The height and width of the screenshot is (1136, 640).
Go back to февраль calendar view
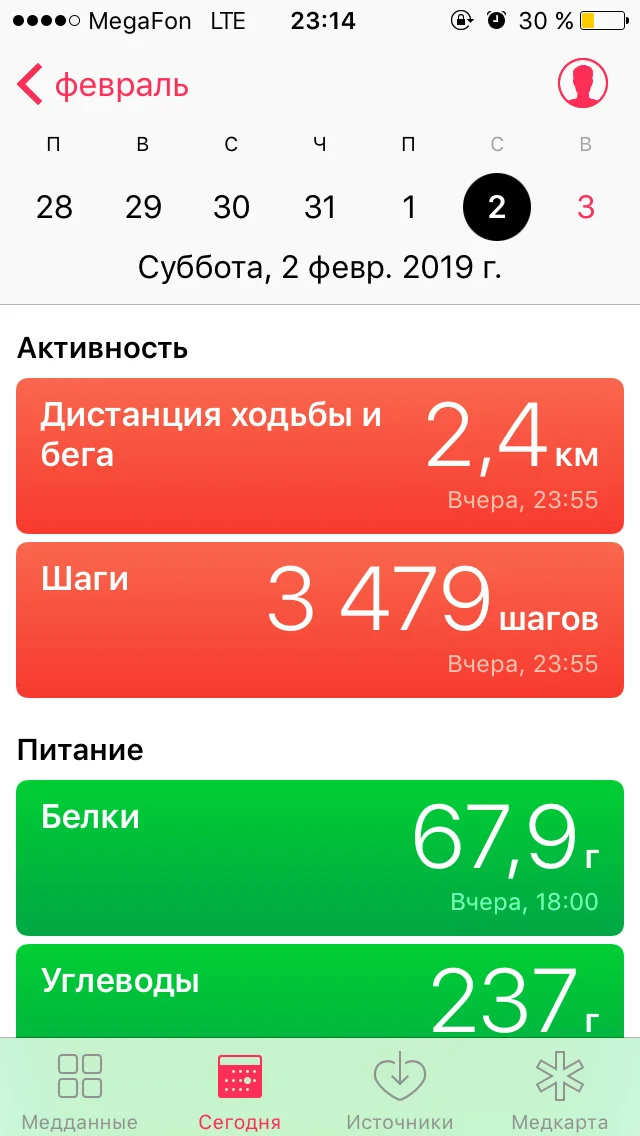pyautogui.click(x=102, y=85)
